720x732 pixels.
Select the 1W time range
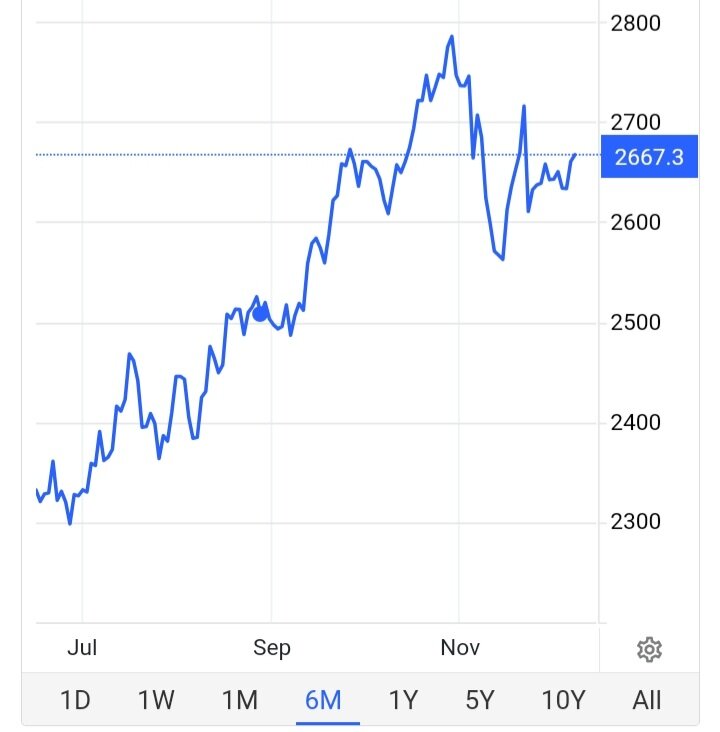157,699
